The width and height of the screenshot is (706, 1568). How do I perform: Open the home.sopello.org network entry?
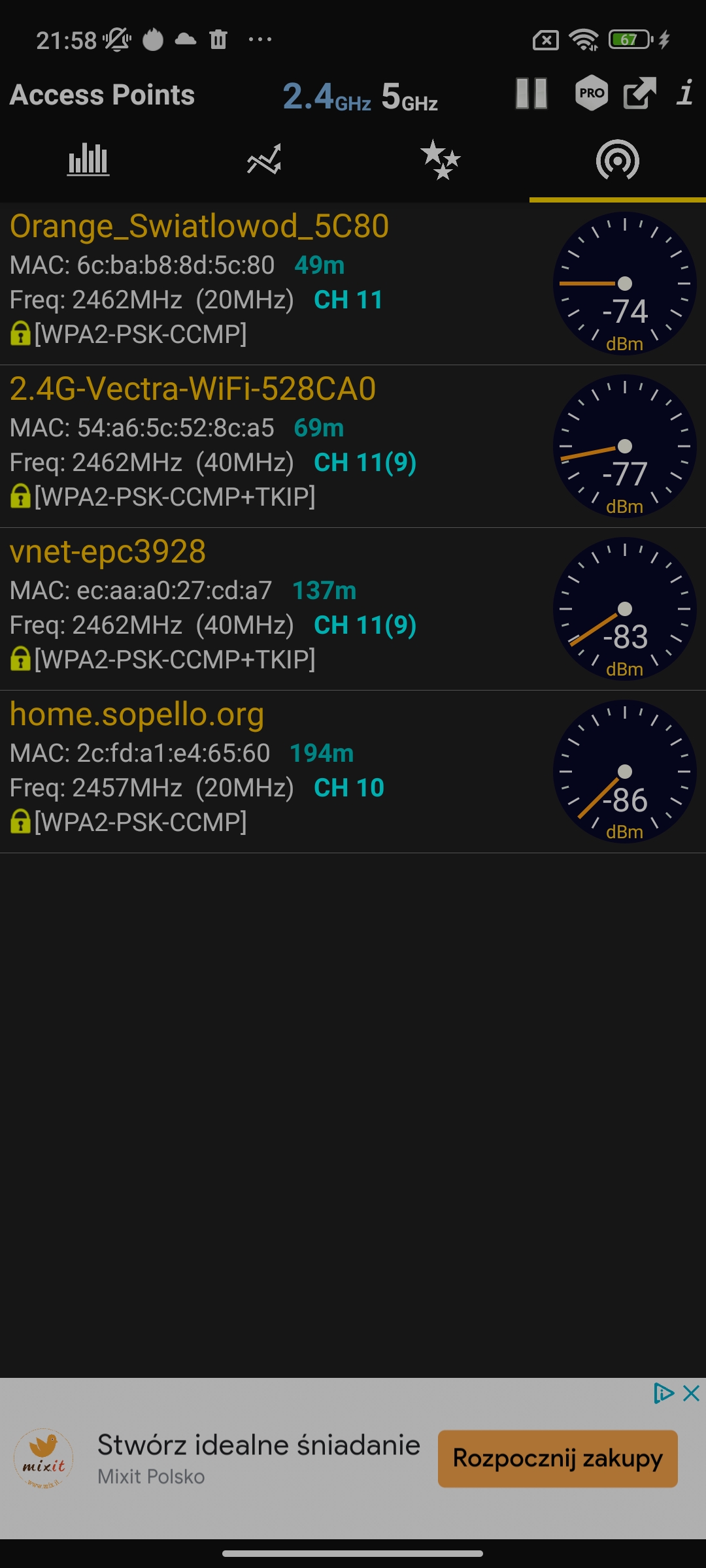point(275,771)
